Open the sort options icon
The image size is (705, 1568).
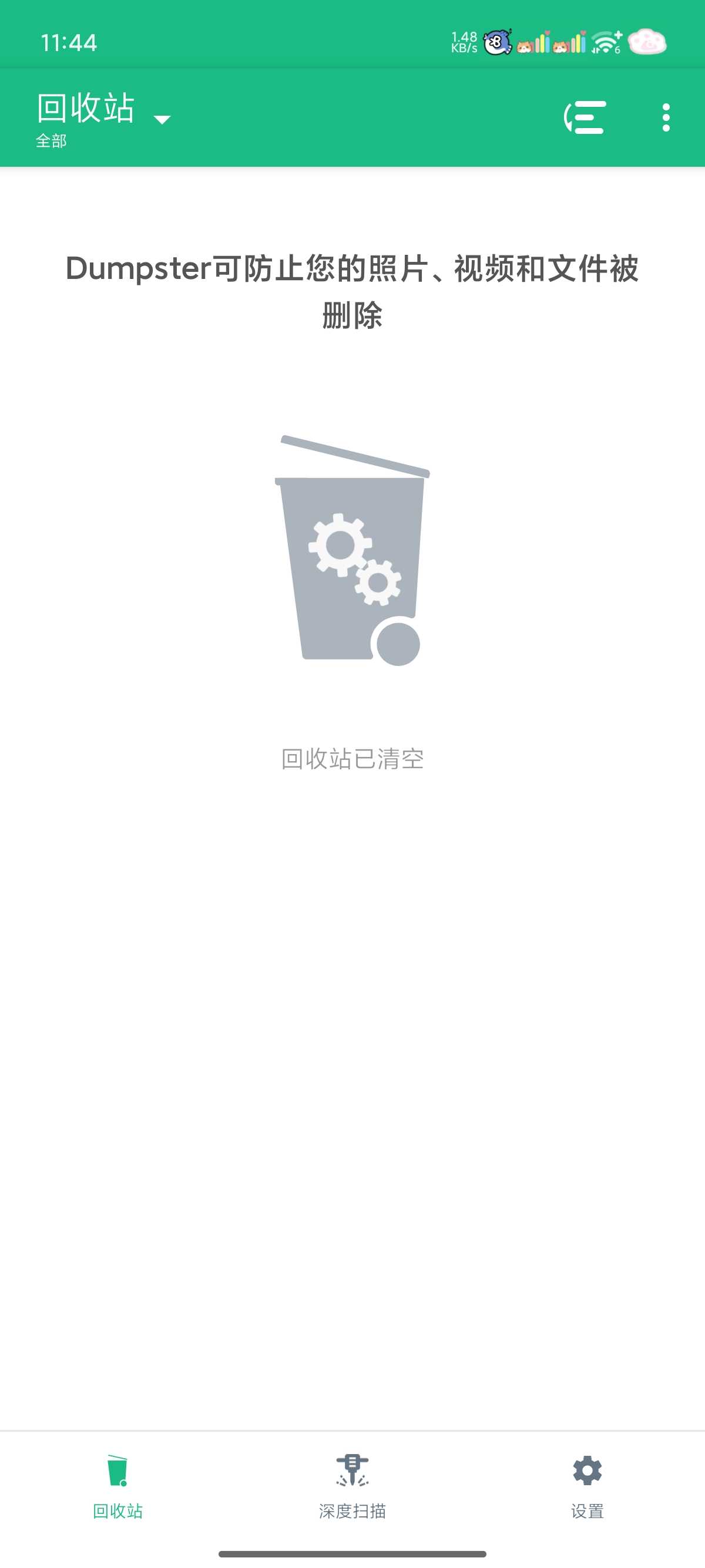[585, 117]
